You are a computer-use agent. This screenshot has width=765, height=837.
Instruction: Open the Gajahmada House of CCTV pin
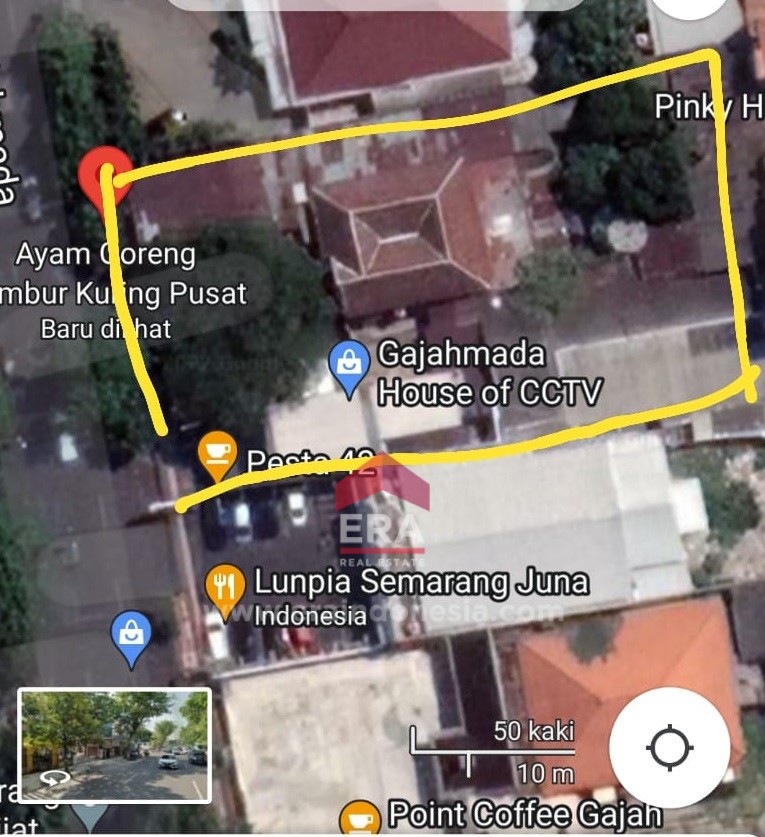click(350, 369)
